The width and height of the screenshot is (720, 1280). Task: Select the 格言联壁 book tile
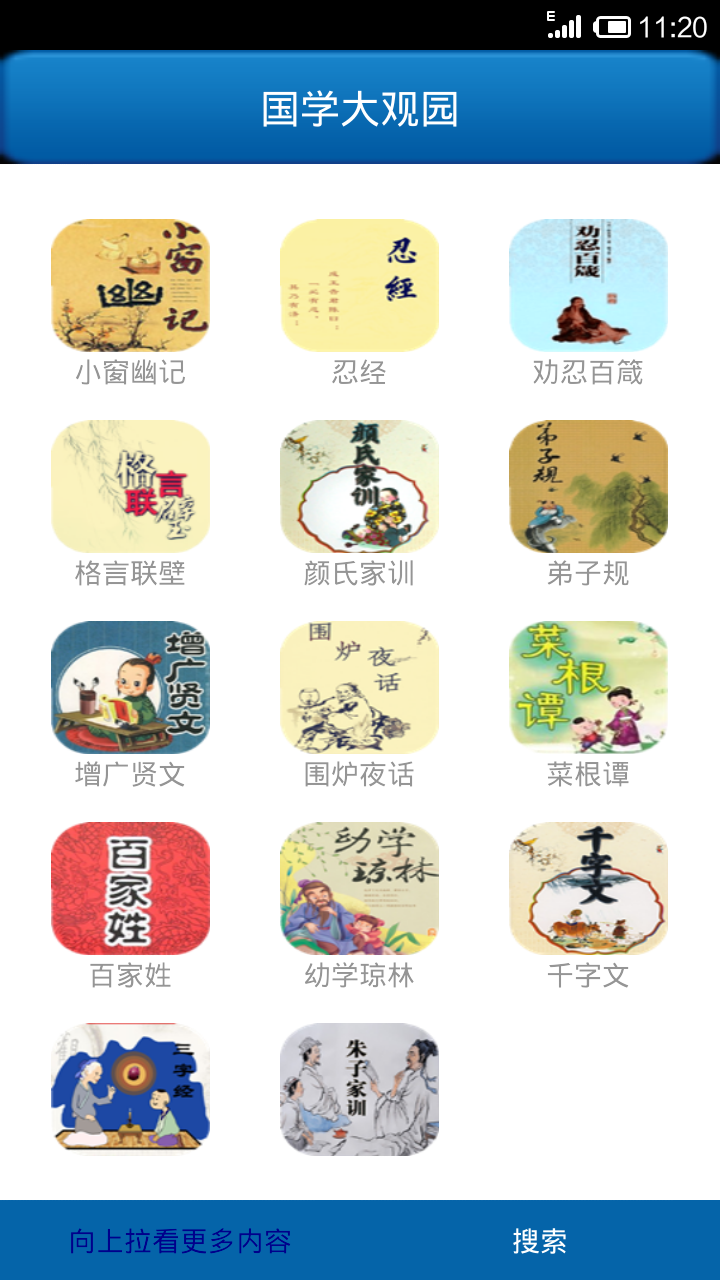tap(130, 487)
